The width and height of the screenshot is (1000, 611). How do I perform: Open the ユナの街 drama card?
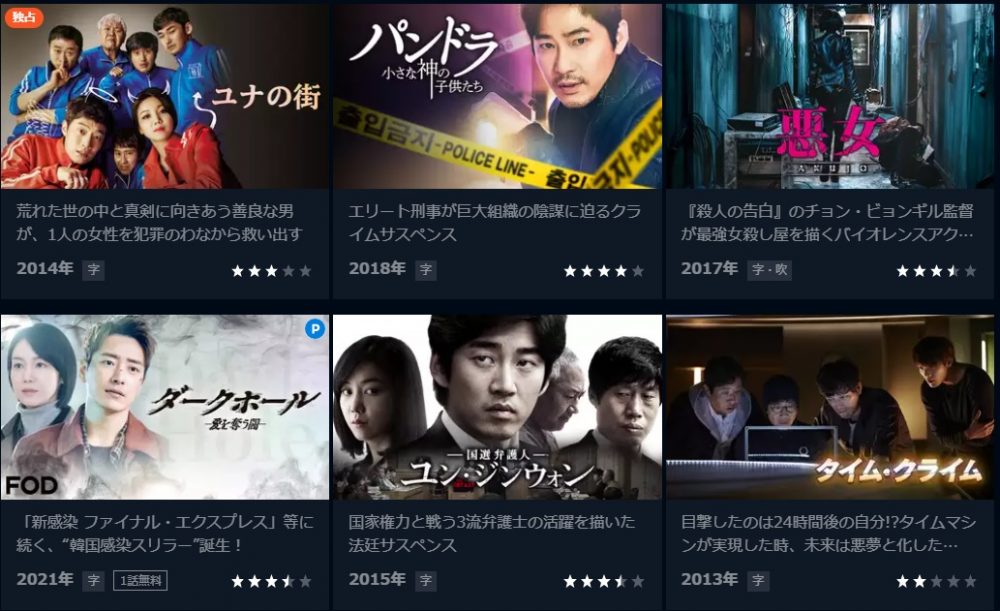click(x=165, y=96)
